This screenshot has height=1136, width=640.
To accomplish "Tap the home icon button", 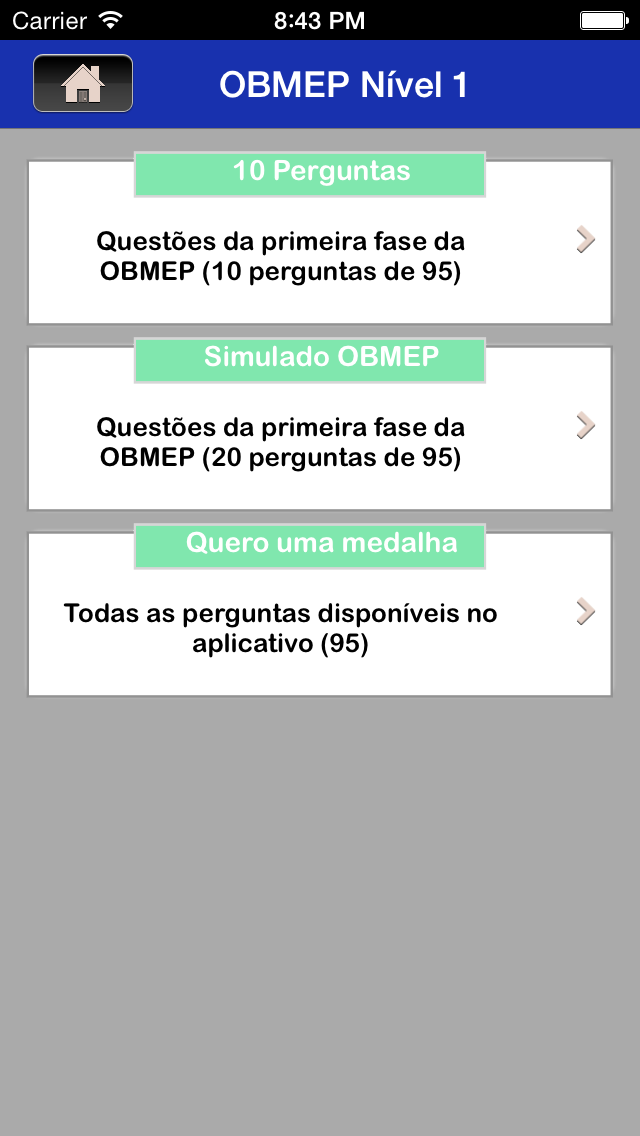I will [x=83, y=83].
